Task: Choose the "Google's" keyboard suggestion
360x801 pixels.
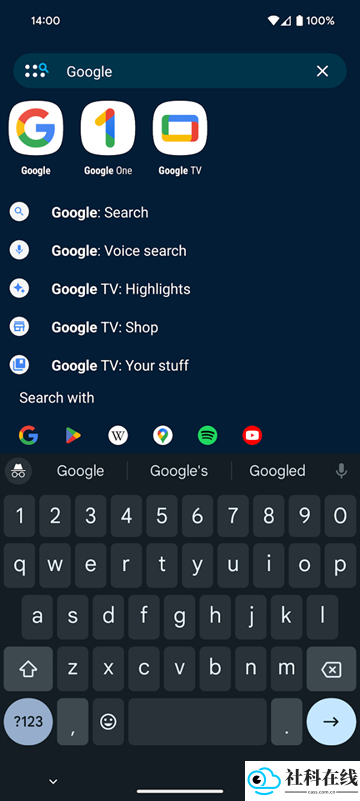Action: [179, 470]
